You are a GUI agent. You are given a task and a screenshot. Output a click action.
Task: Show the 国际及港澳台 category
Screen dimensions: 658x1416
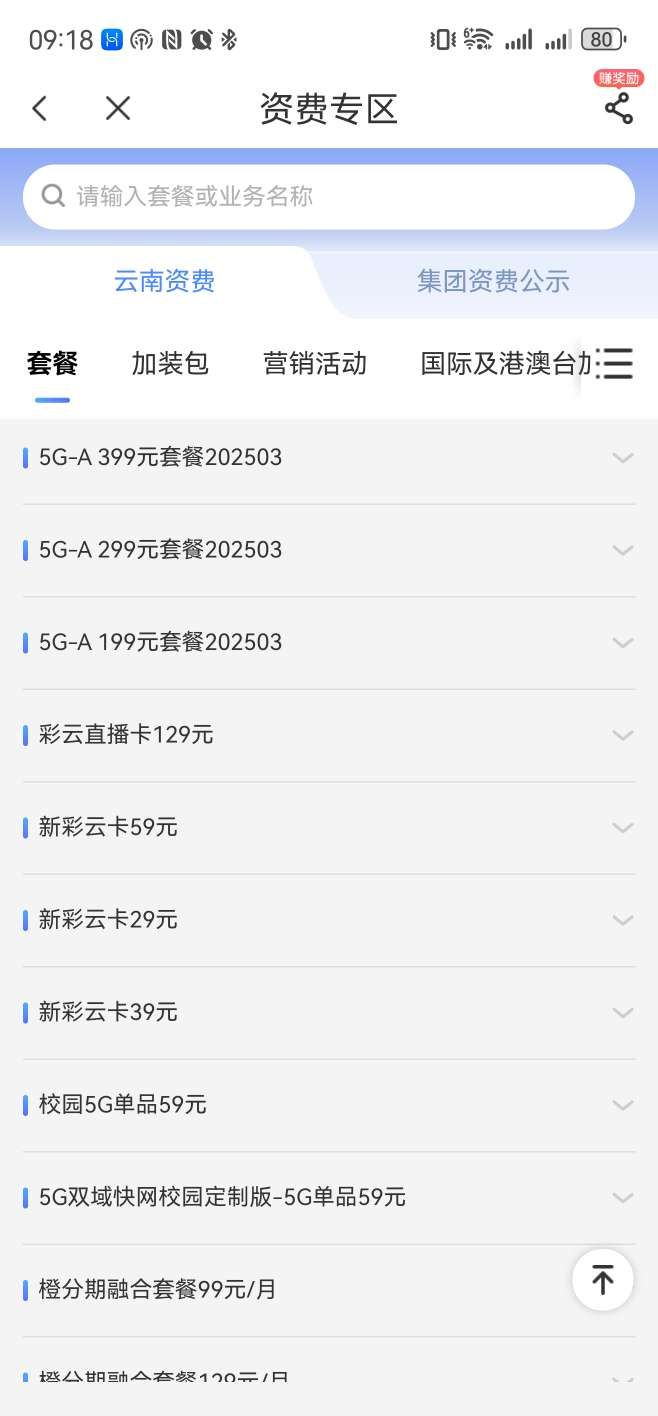pos(500,363)
